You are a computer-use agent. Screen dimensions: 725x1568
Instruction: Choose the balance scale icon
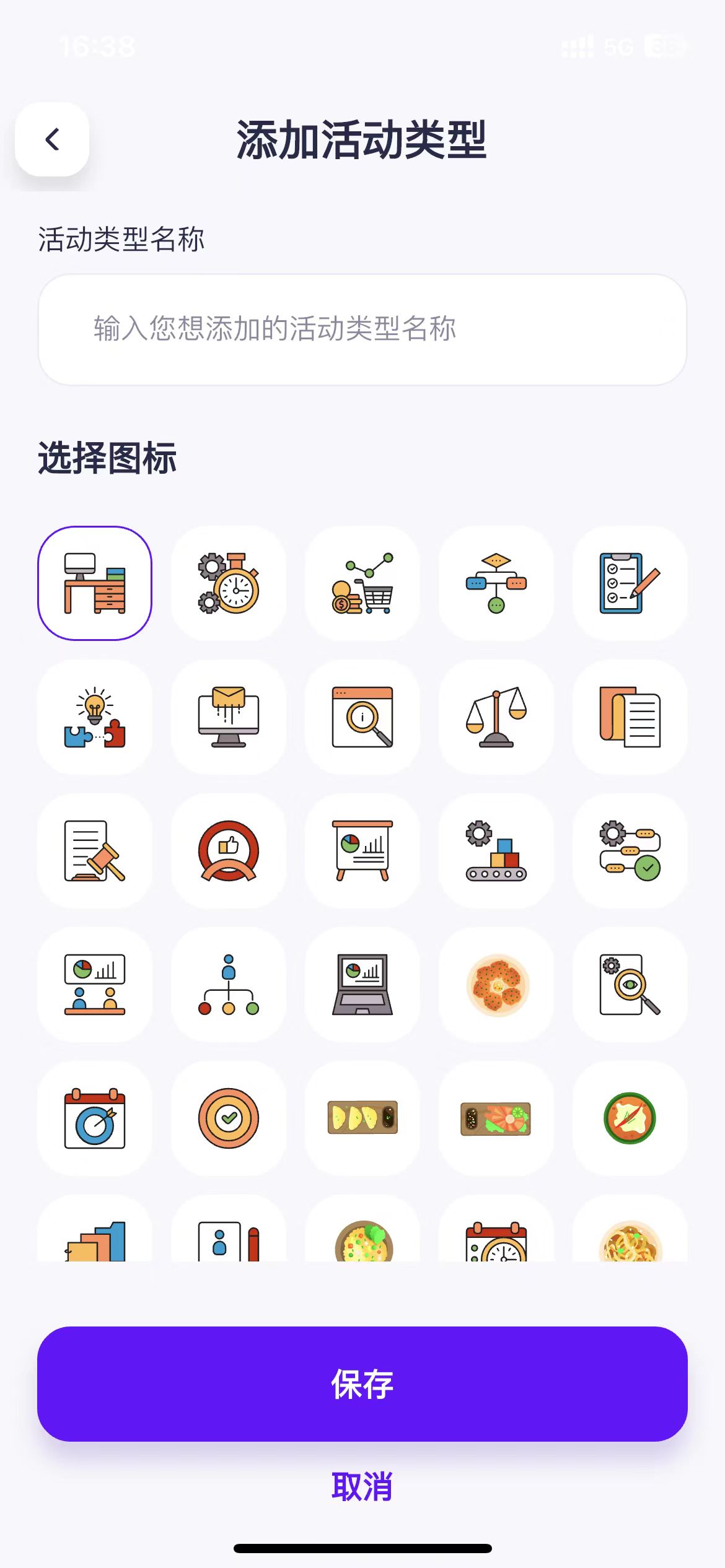(496, 716)
